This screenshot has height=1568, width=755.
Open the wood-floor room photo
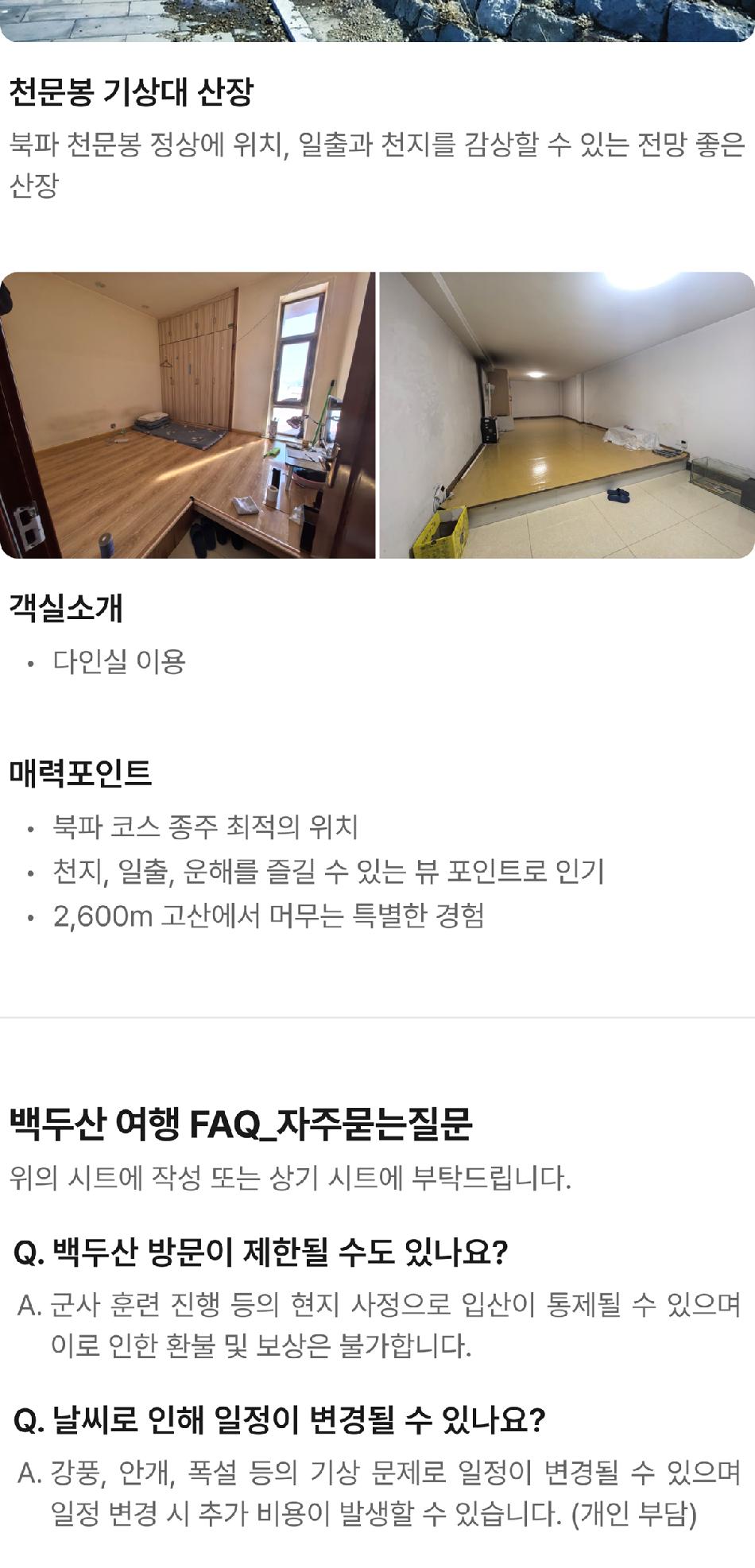[x=188, y=415]
